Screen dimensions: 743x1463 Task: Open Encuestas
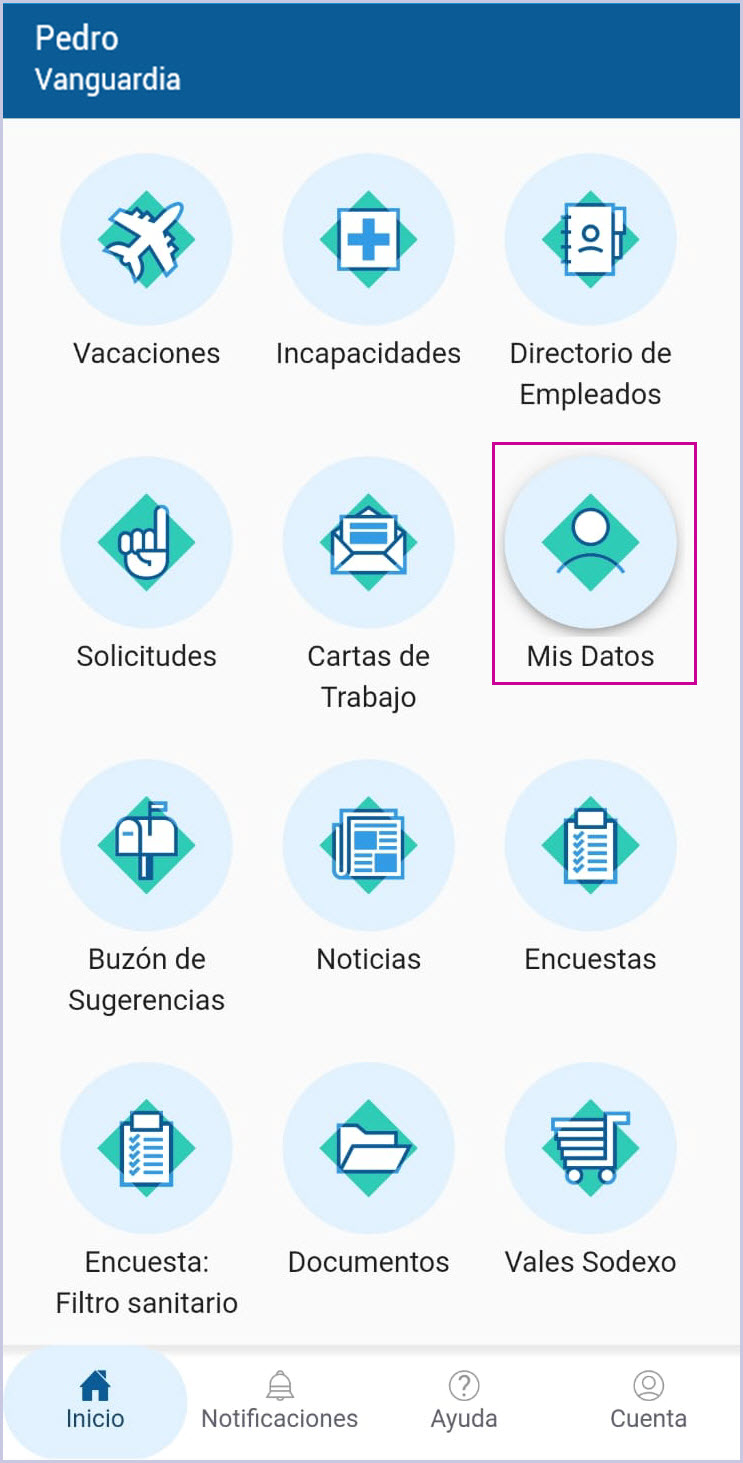click(590, 846)
